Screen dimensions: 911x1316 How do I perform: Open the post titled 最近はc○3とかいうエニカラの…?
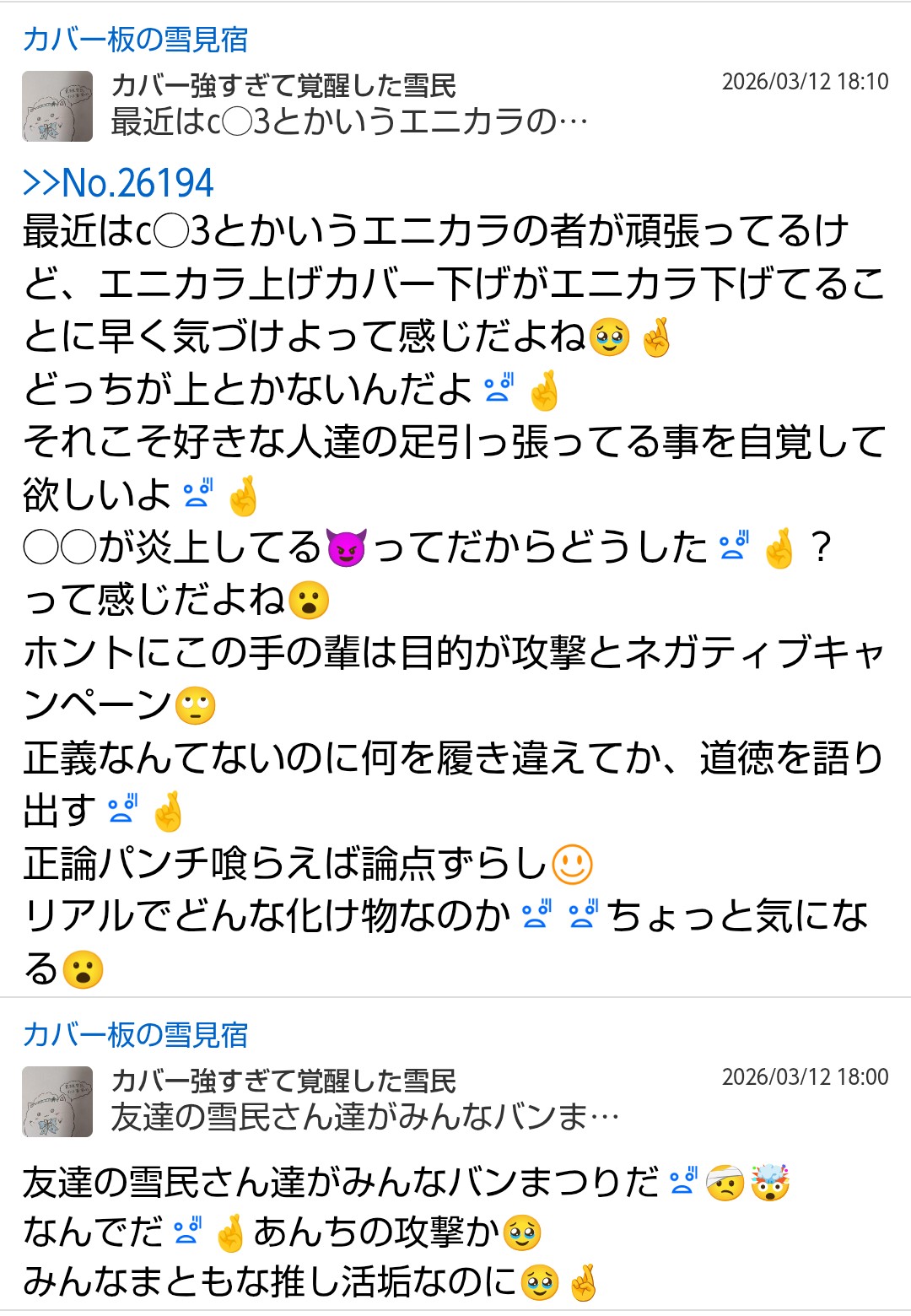tap(349, 122)
